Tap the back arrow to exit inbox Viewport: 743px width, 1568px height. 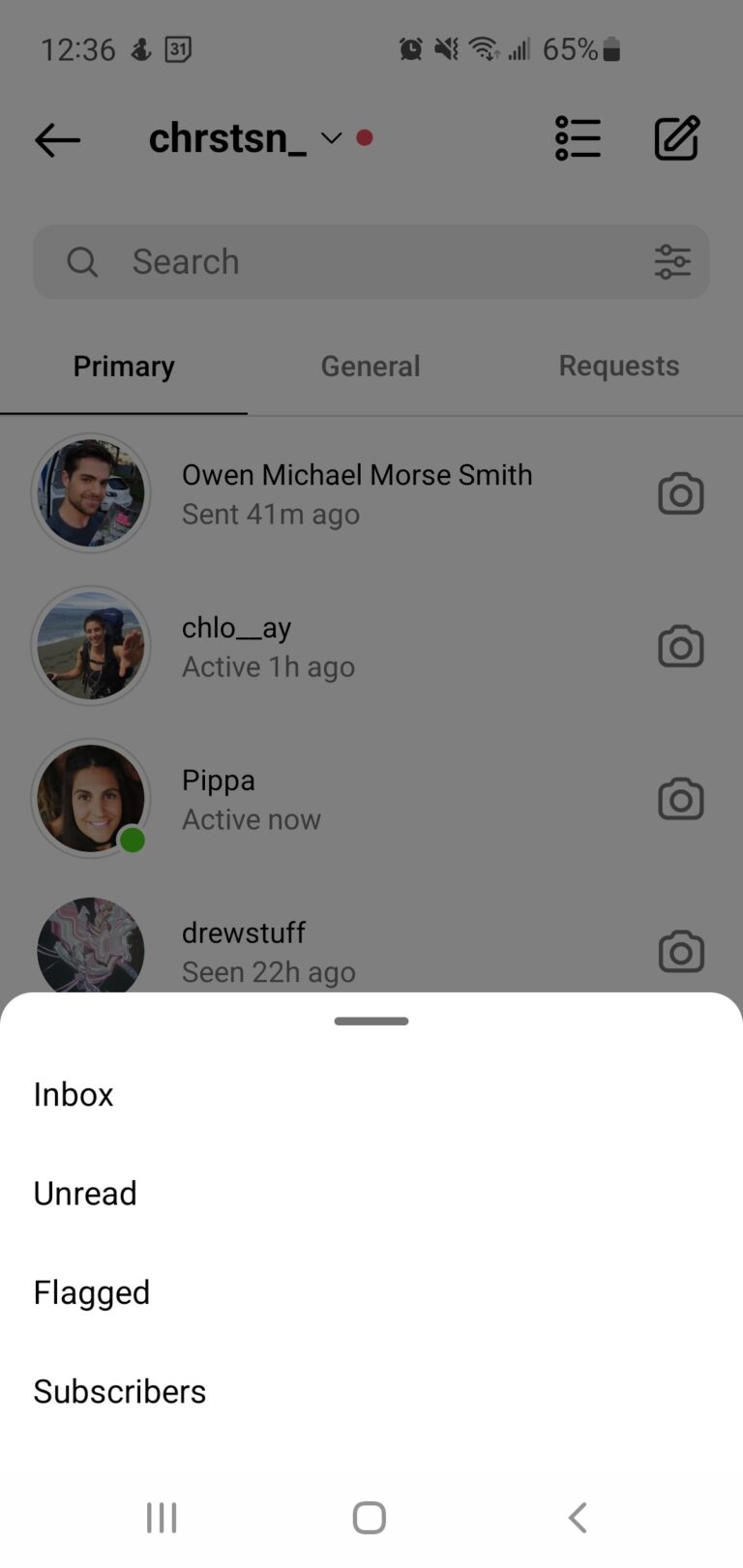[x=56, y=140]
